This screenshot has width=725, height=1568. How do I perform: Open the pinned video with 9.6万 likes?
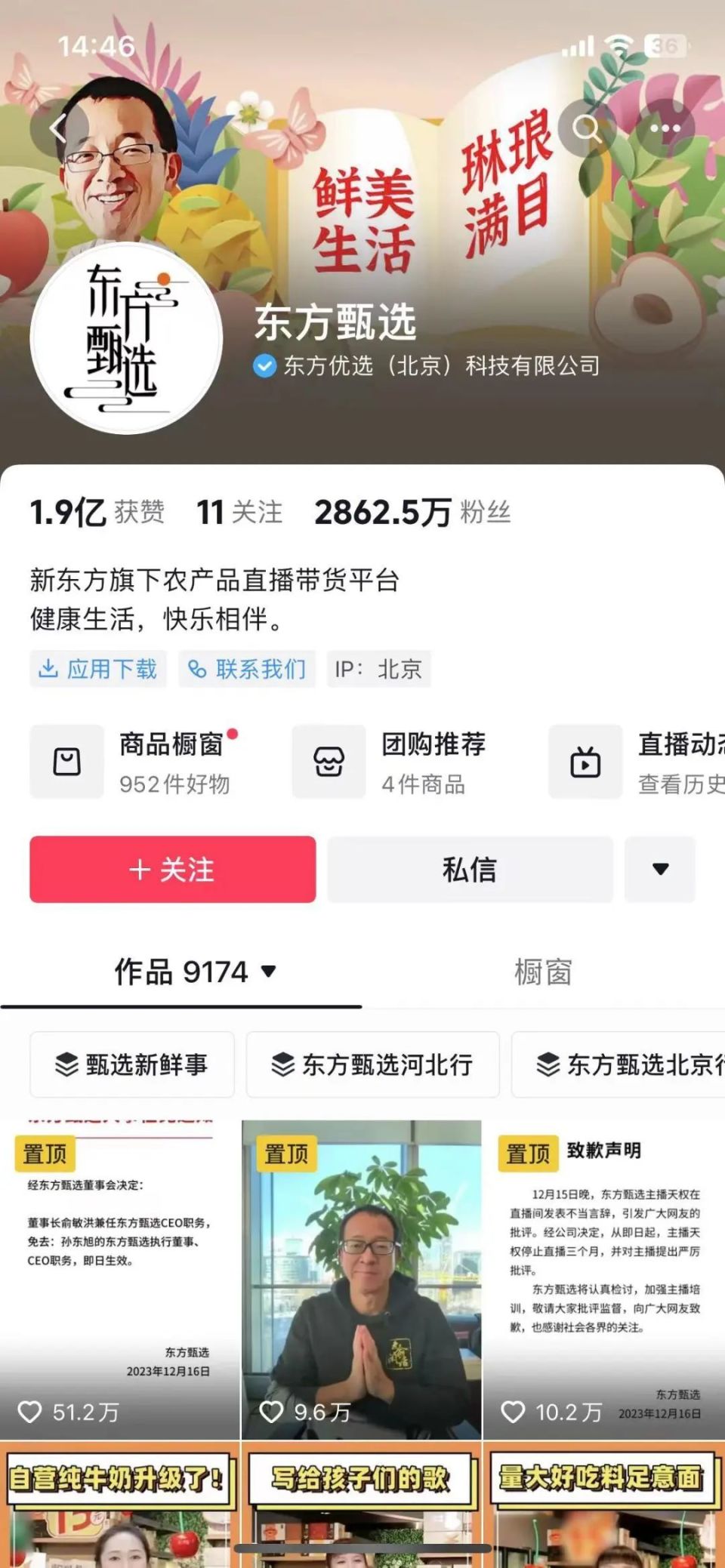click(x=362, y=1280)
